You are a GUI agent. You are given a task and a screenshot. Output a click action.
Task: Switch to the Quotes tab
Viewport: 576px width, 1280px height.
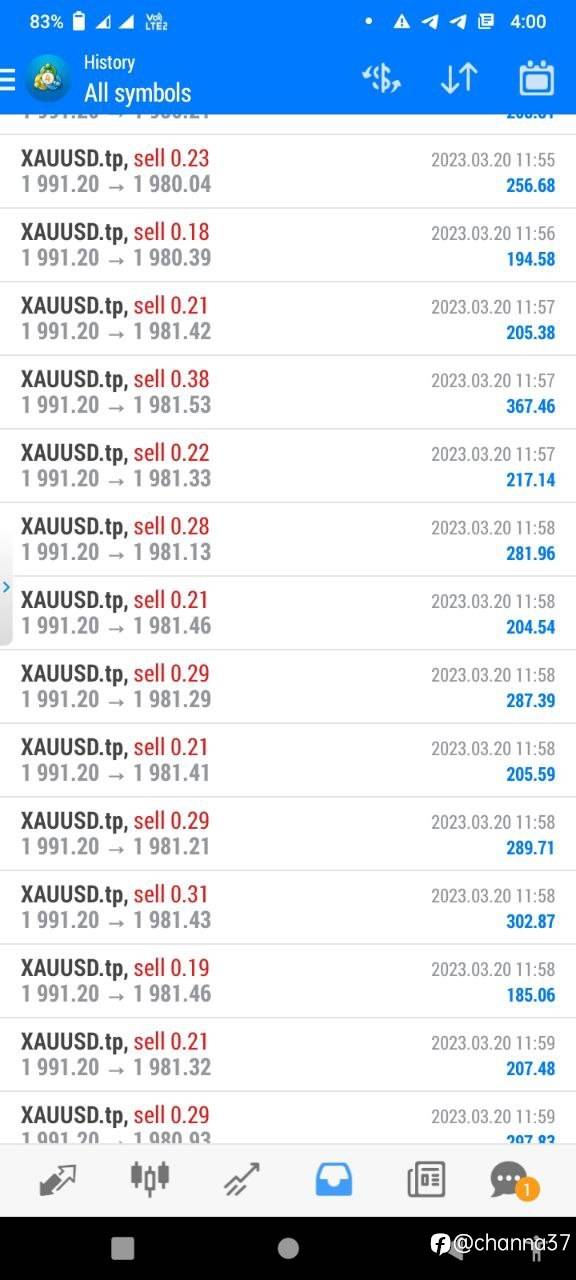(58, 1180)
